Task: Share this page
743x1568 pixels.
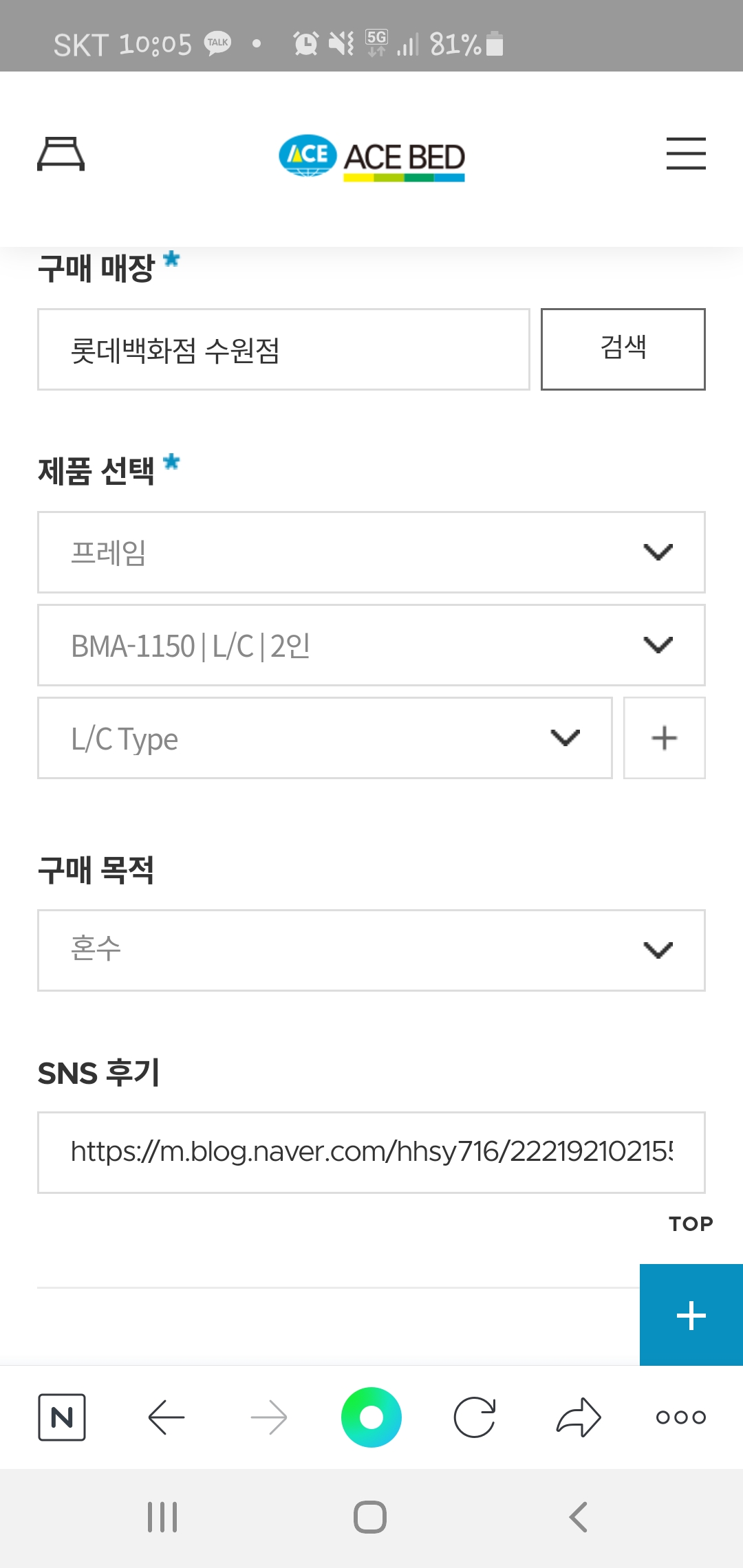Action: tap(579, 1417)
